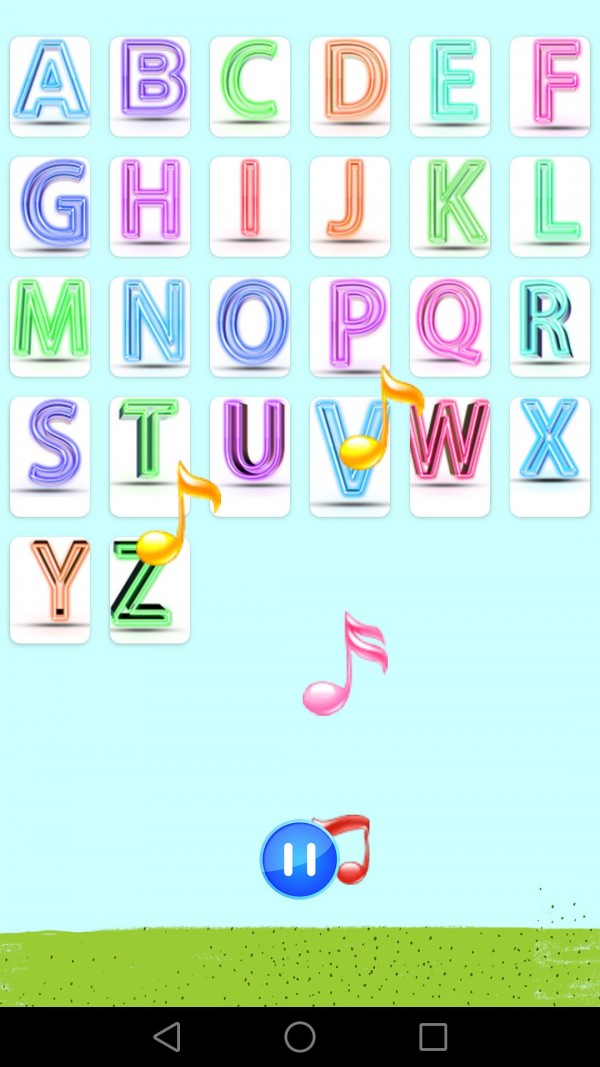This screenshot has width=600, height=1067.
Task: Tap the letter G card
Action: (x=50, y=206)
